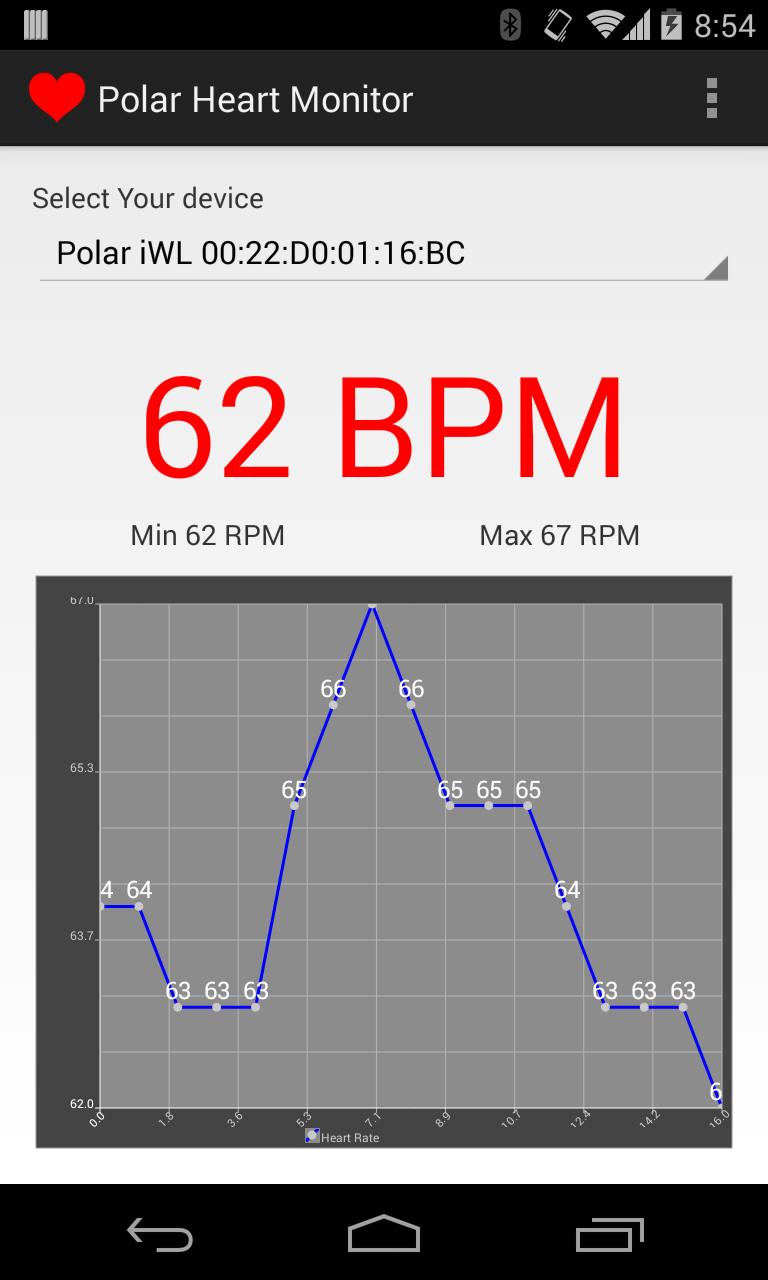Click the red heart app icon
Screen dimensions: 768x1280
coord(59,97)
